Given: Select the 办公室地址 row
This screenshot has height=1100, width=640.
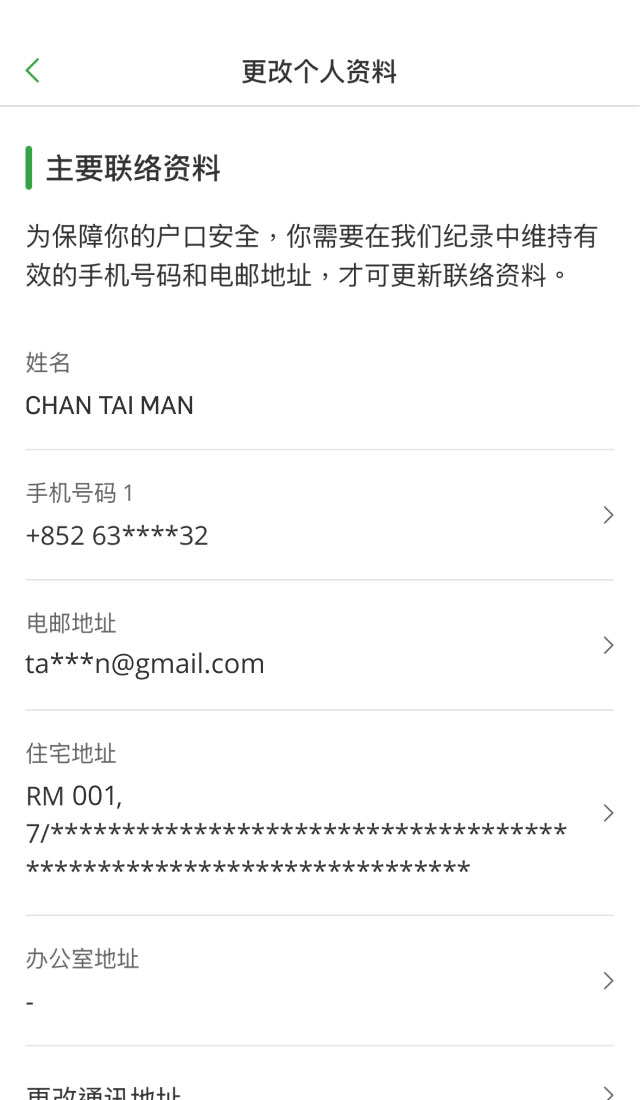Looking at the screenshot, I should click(x=319, y=980).
